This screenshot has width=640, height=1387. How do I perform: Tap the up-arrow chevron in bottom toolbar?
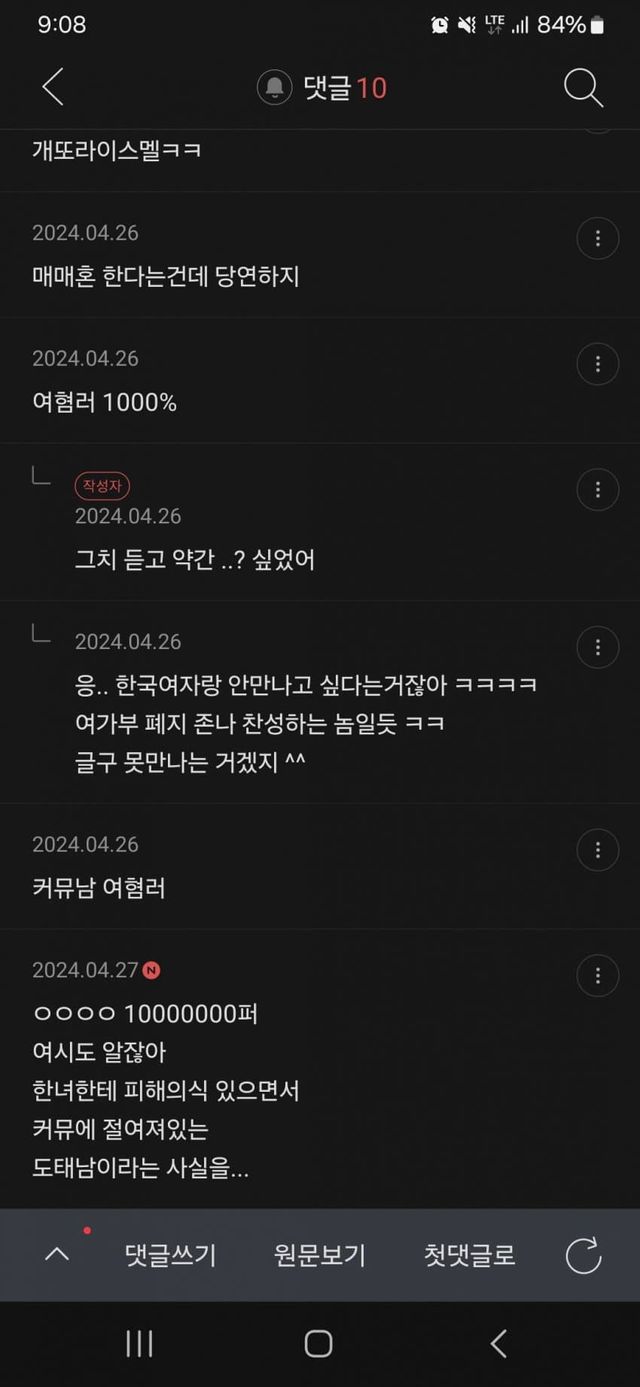tap(58, 1254)
